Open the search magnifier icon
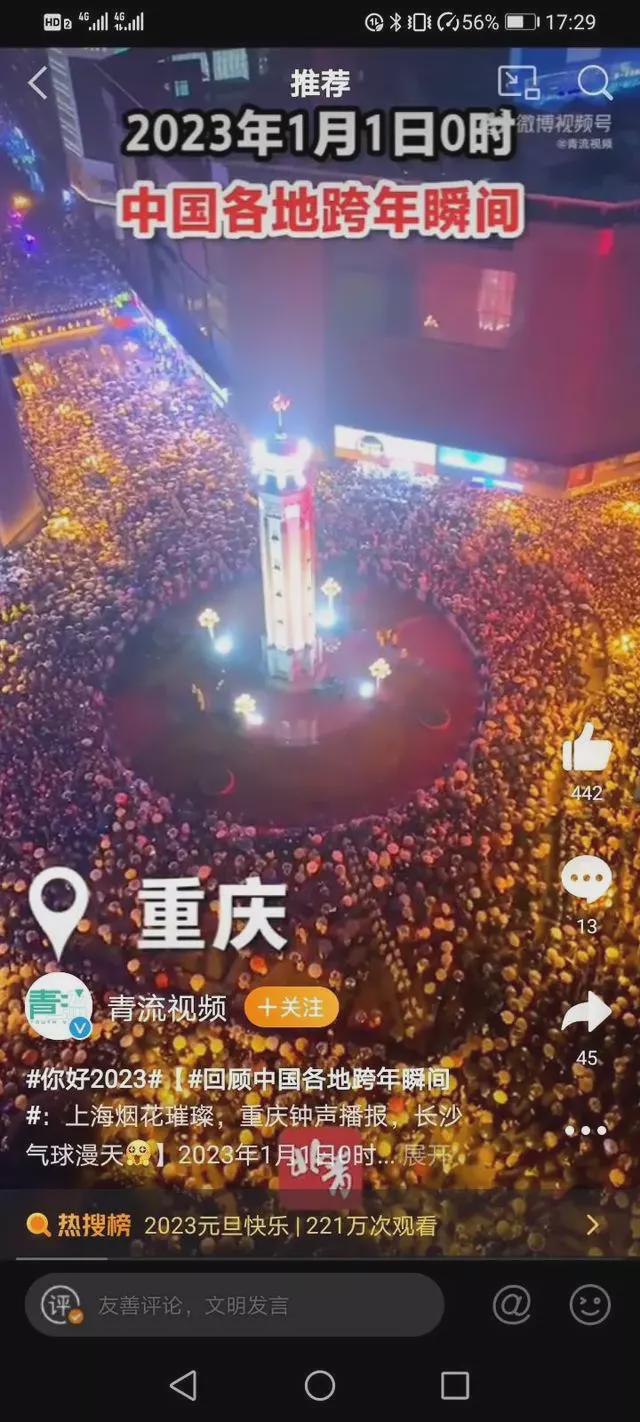This screenshot has width=640, height=1422. click(594, 83)
